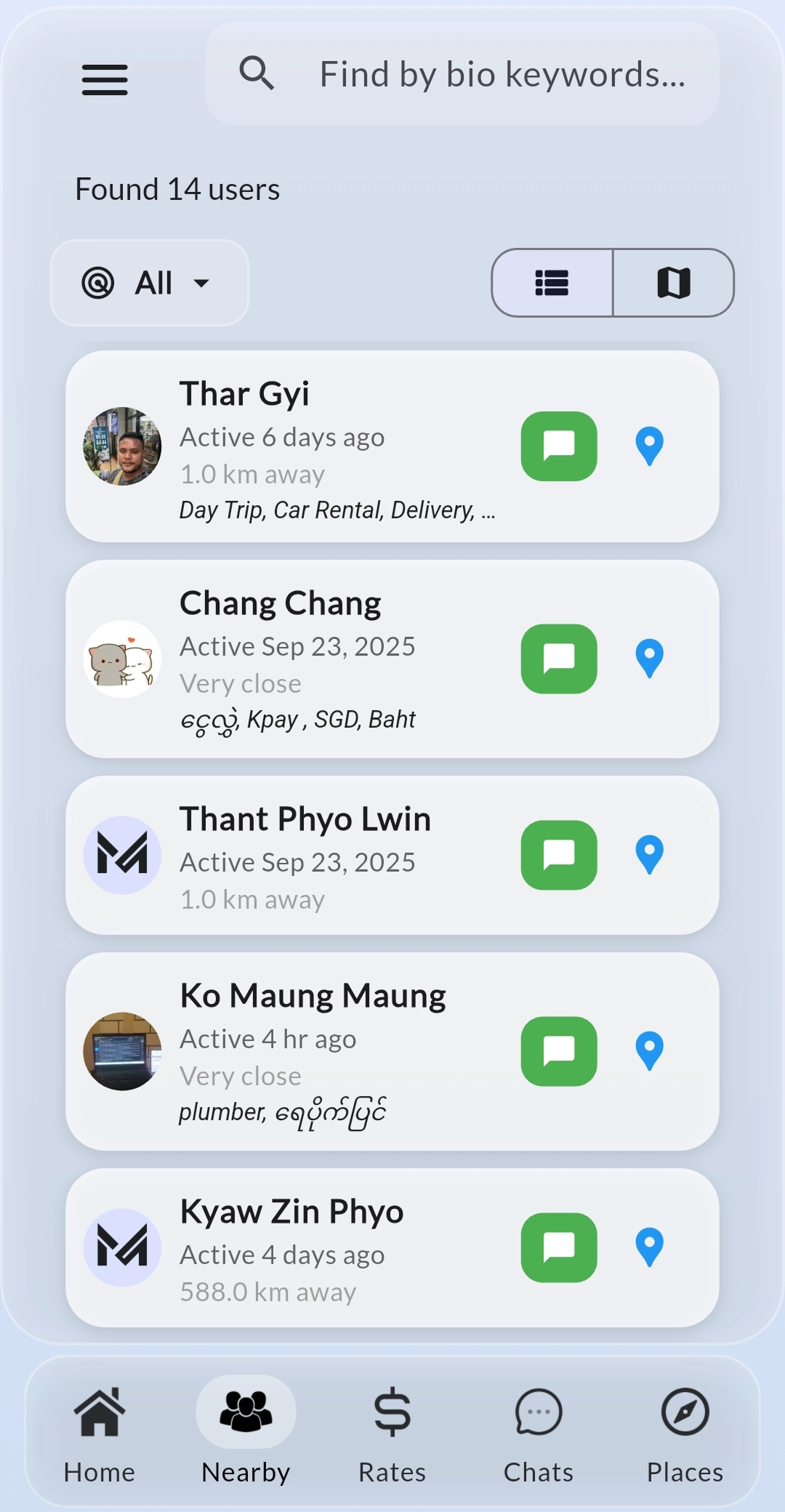Image resolution: width=785 pixels, height=1512 pixels.
Task: Switch to map view
Action: pyautogui.click(x=672, y=283)
